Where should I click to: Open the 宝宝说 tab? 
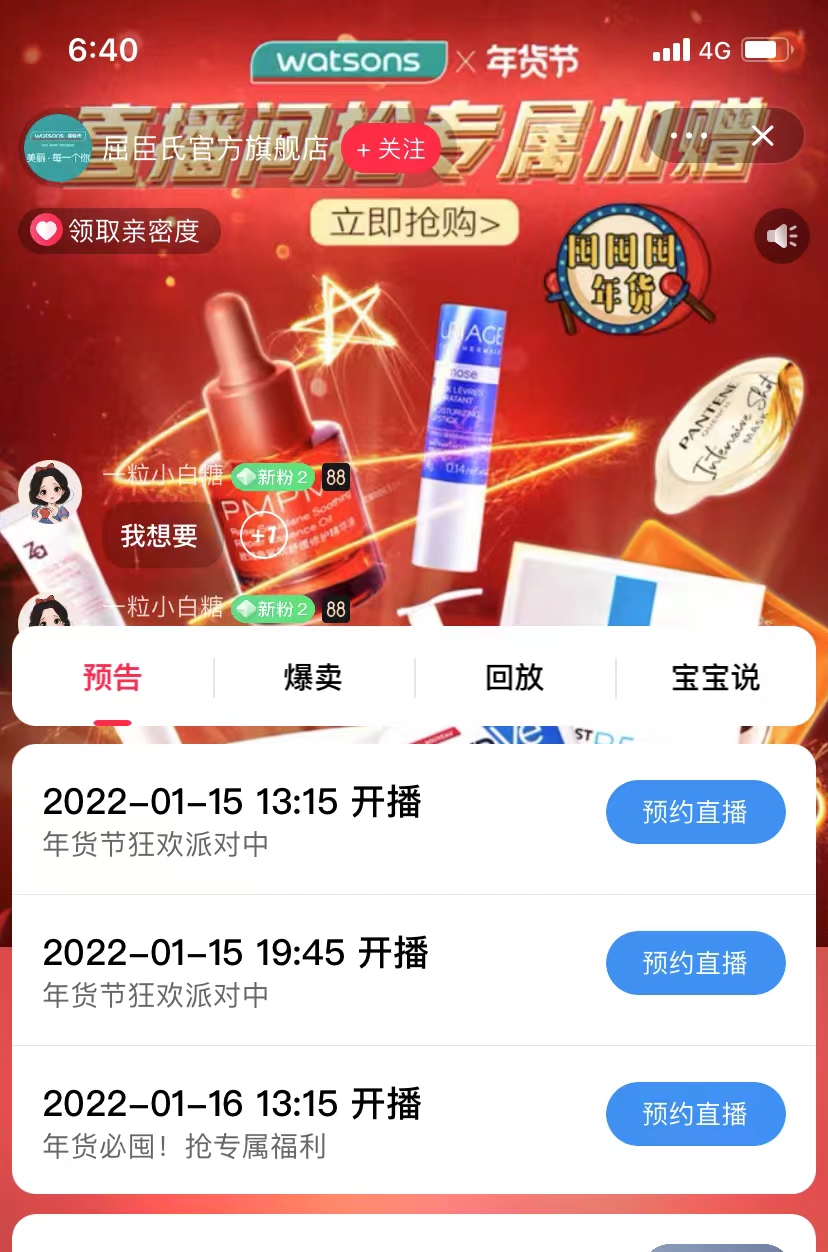click(x=715, y=678)
